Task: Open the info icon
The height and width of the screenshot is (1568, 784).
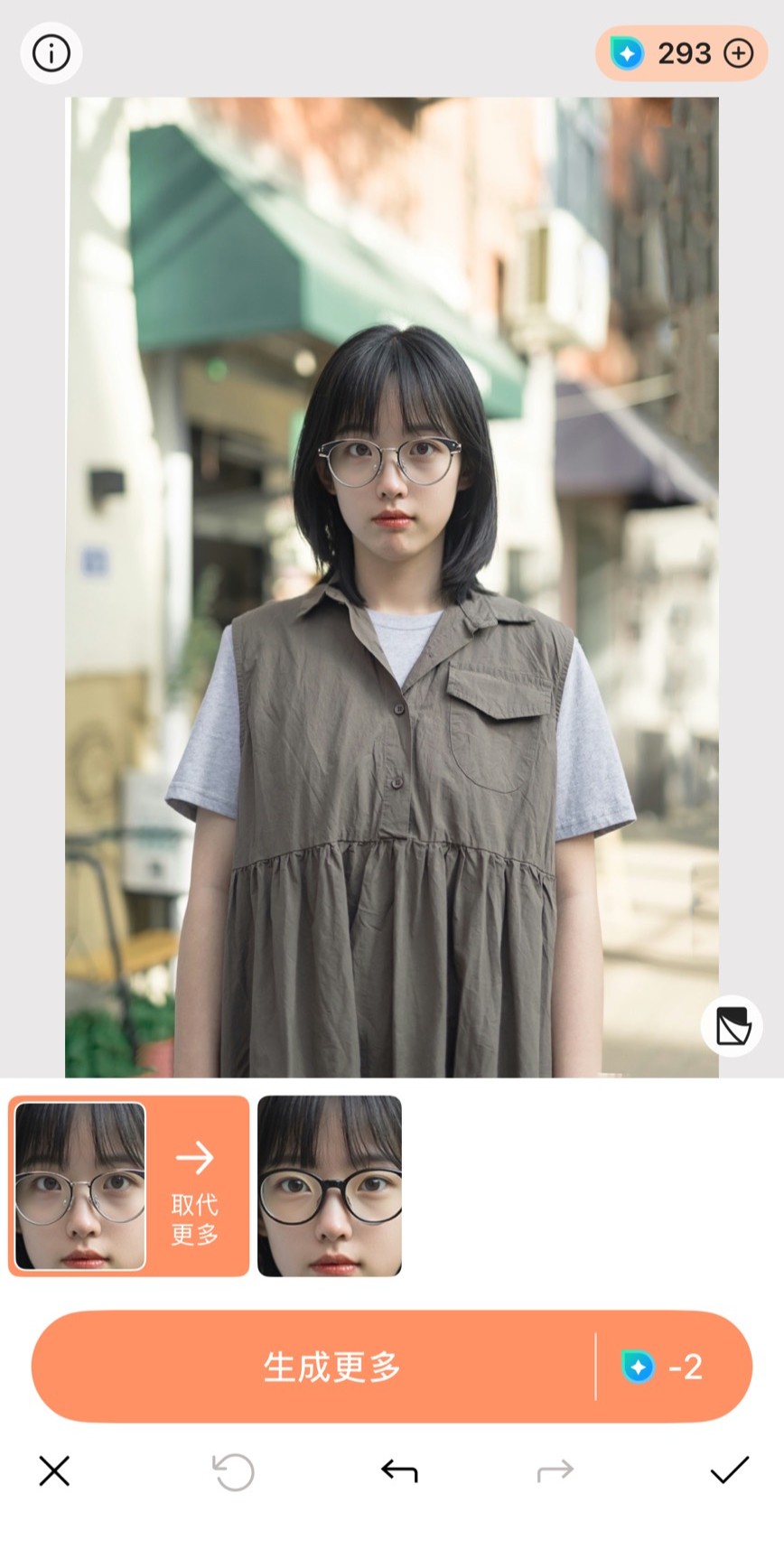Action: pos(51,54)
